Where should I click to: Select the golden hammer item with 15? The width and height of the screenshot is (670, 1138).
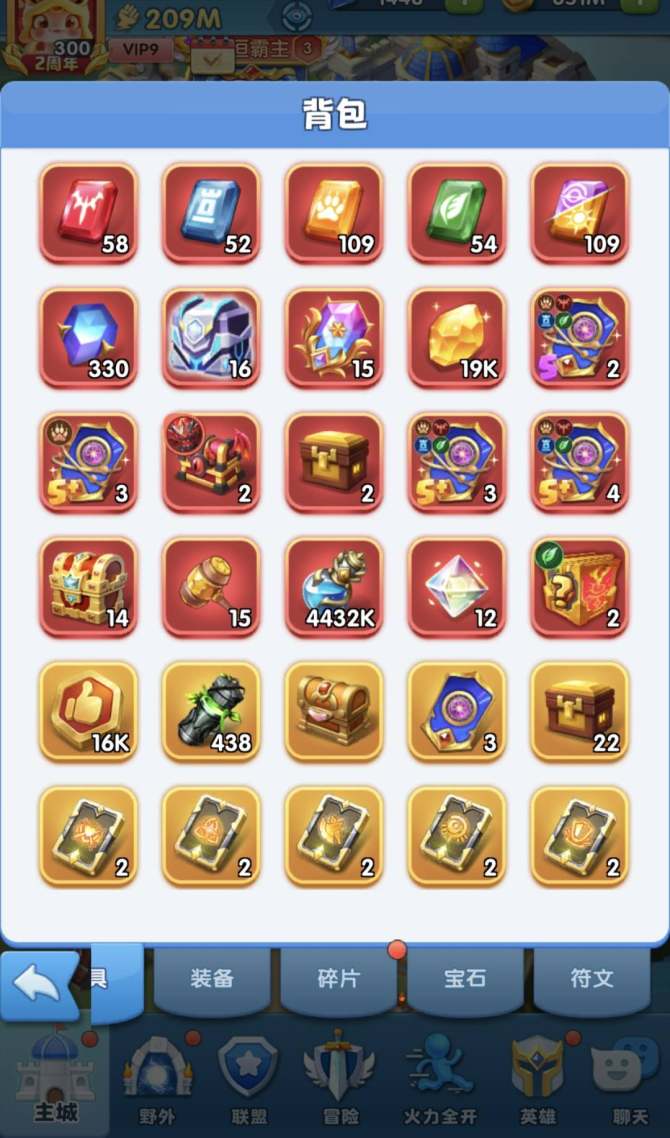click(212, 587)
